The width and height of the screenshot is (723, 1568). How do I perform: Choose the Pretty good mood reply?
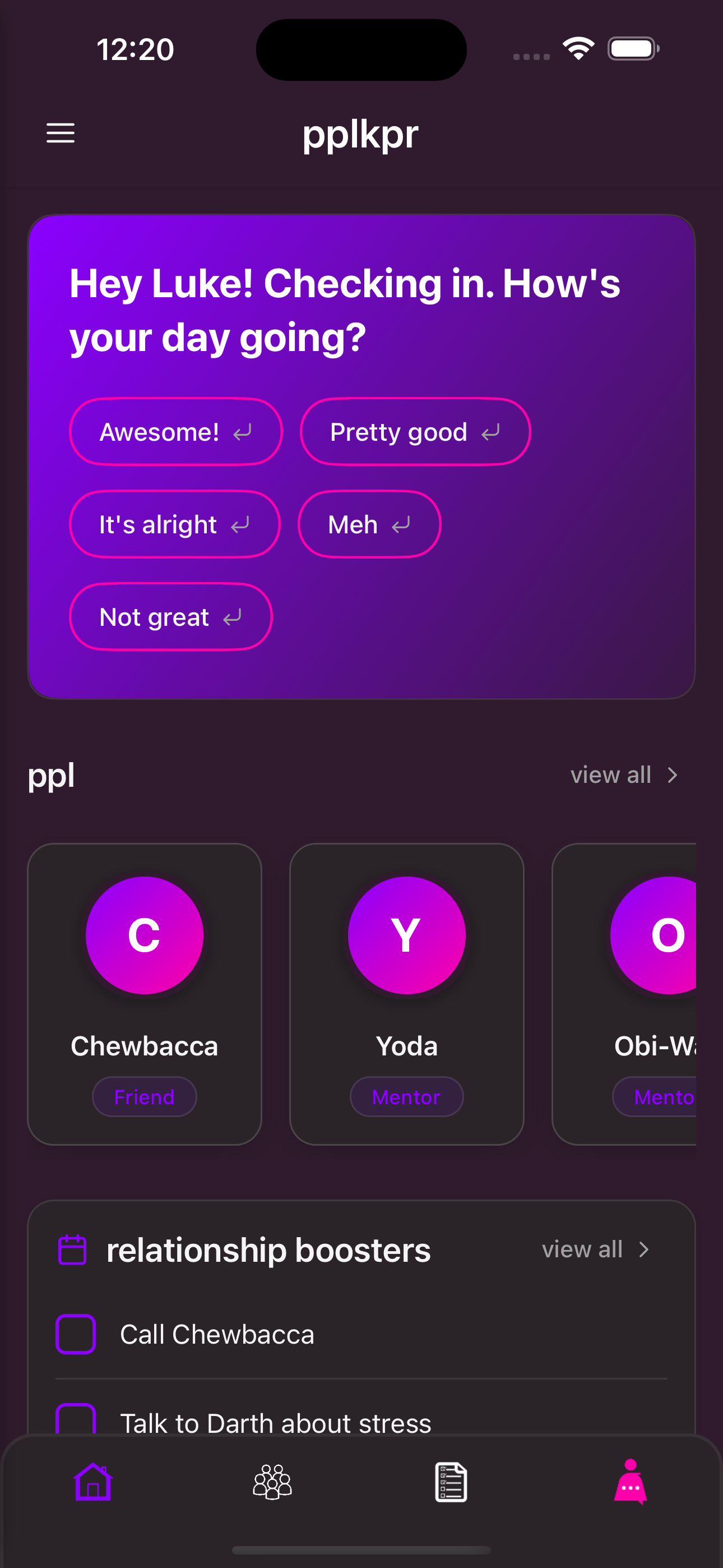click(x=414, y=432)
